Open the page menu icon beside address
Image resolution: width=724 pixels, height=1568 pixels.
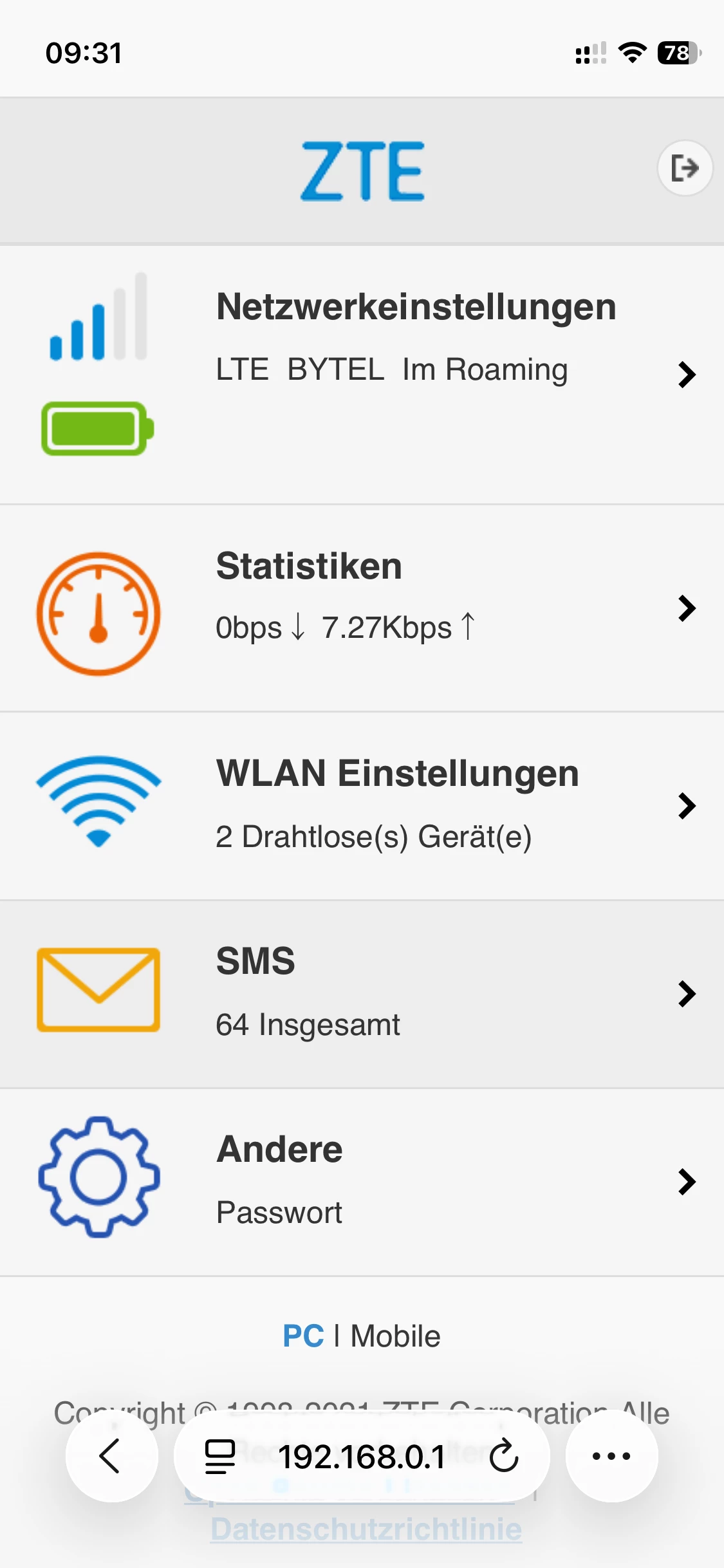(220, 1456)
